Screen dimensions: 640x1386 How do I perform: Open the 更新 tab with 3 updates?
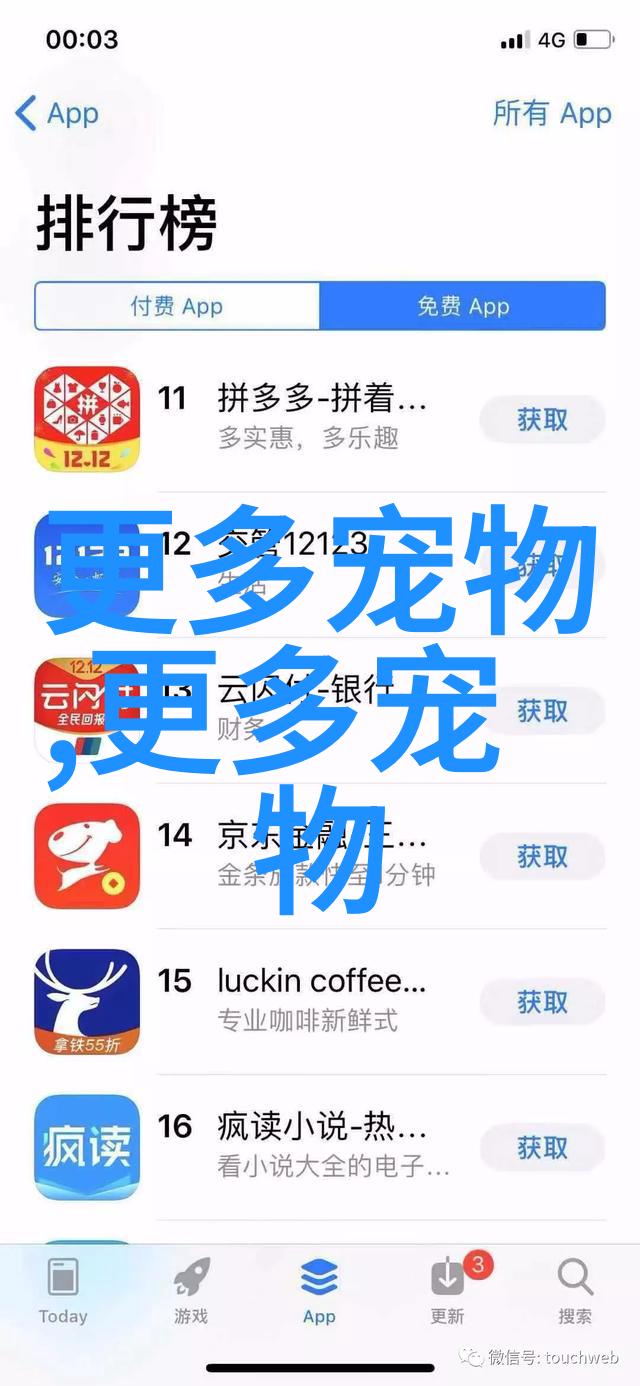pos(447,1290)
